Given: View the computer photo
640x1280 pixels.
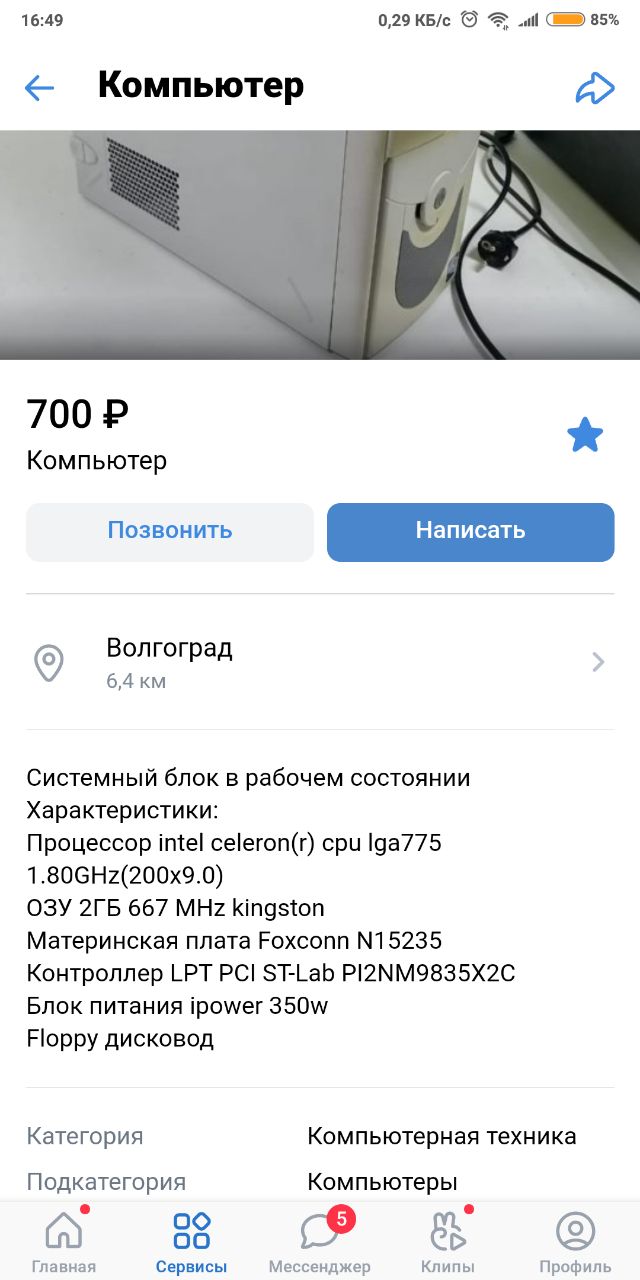Looking at the screenshot, I should (x=320, y=245).
